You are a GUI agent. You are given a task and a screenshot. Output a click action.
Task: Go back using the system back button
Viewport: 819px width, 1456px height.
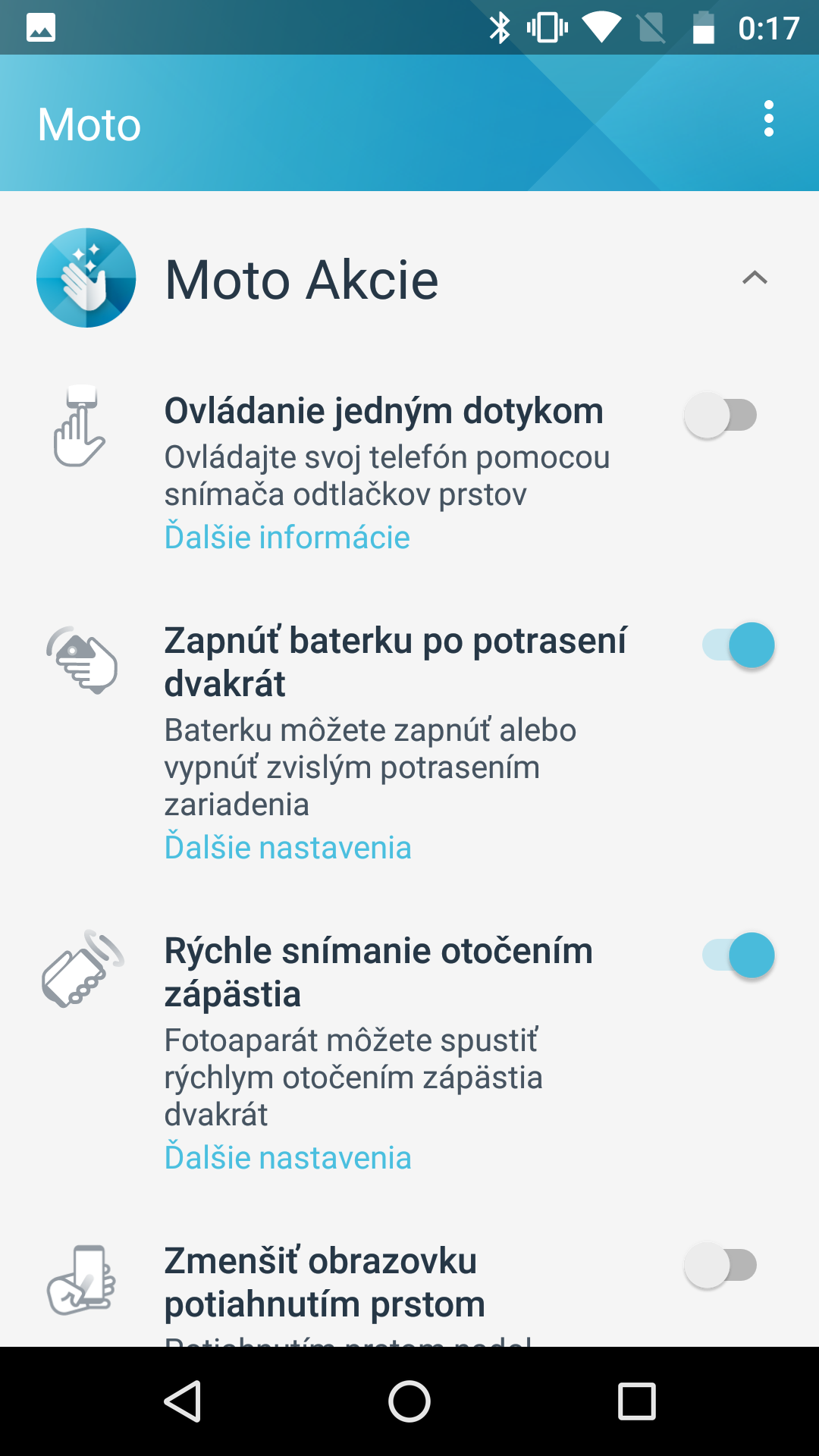coord(183,1401)
